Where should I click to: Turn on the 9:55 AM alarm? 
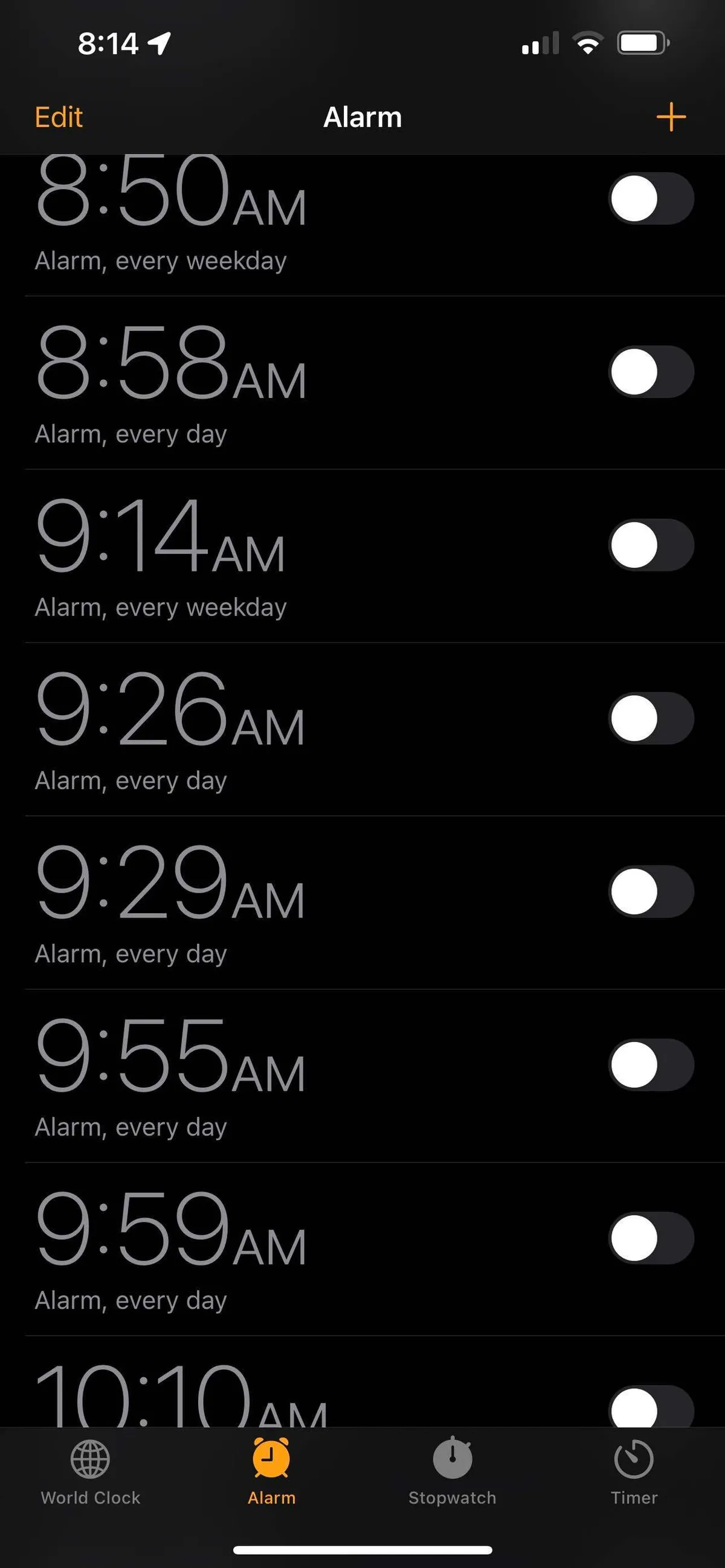click(x=651, y=1065)
